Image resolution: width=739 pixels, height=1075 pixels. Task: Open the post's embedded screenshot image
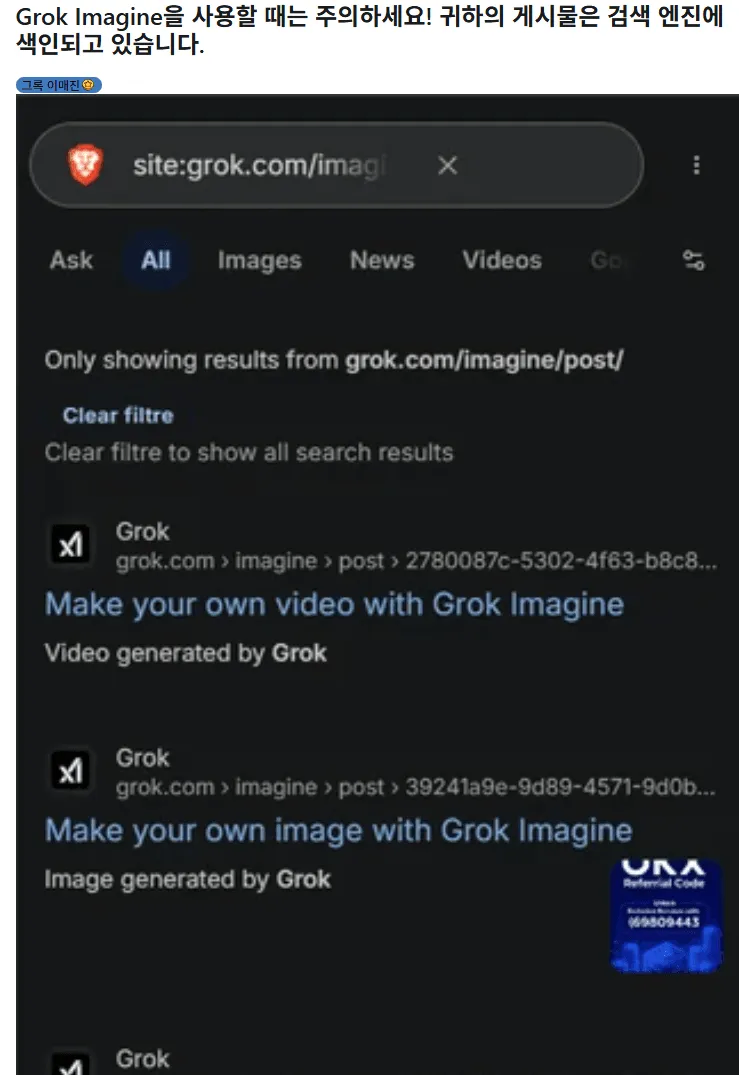click(x=369, y=585)
